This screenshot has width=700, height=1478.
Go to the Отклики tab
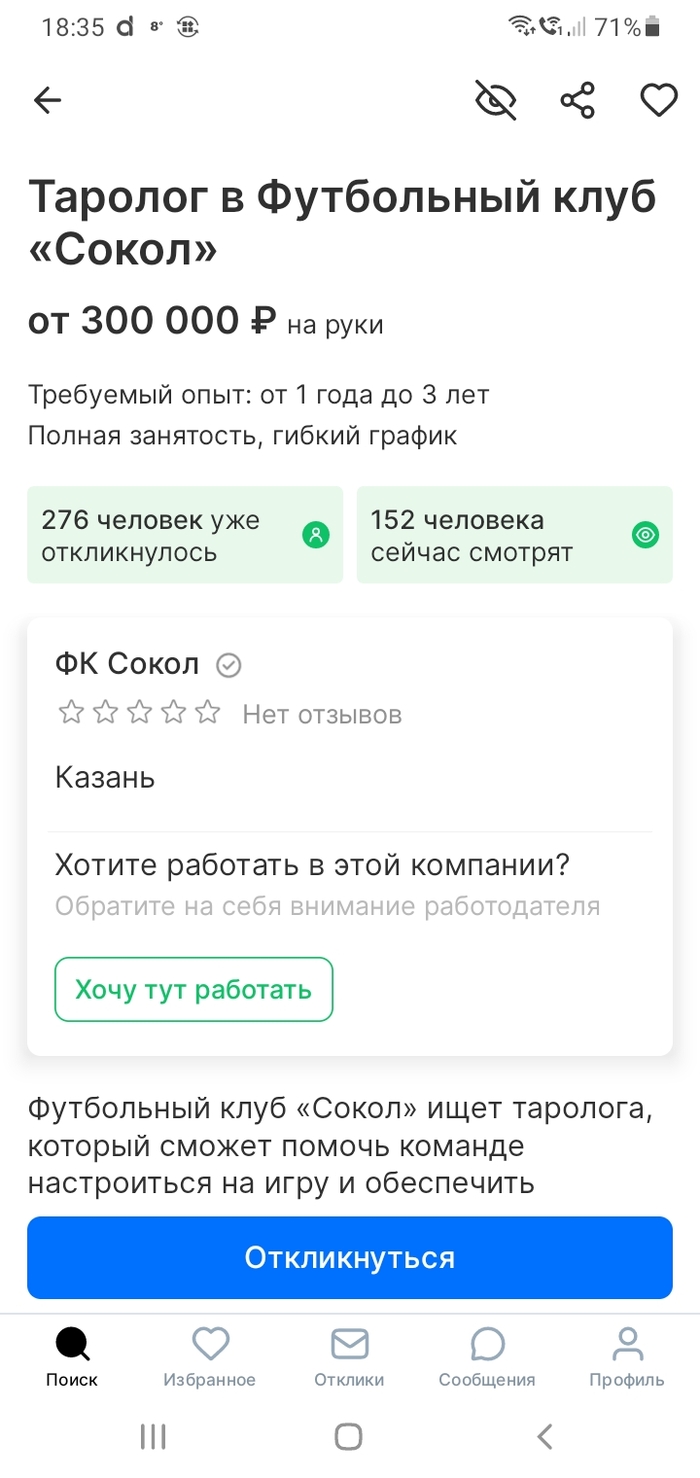(349, 1357)
